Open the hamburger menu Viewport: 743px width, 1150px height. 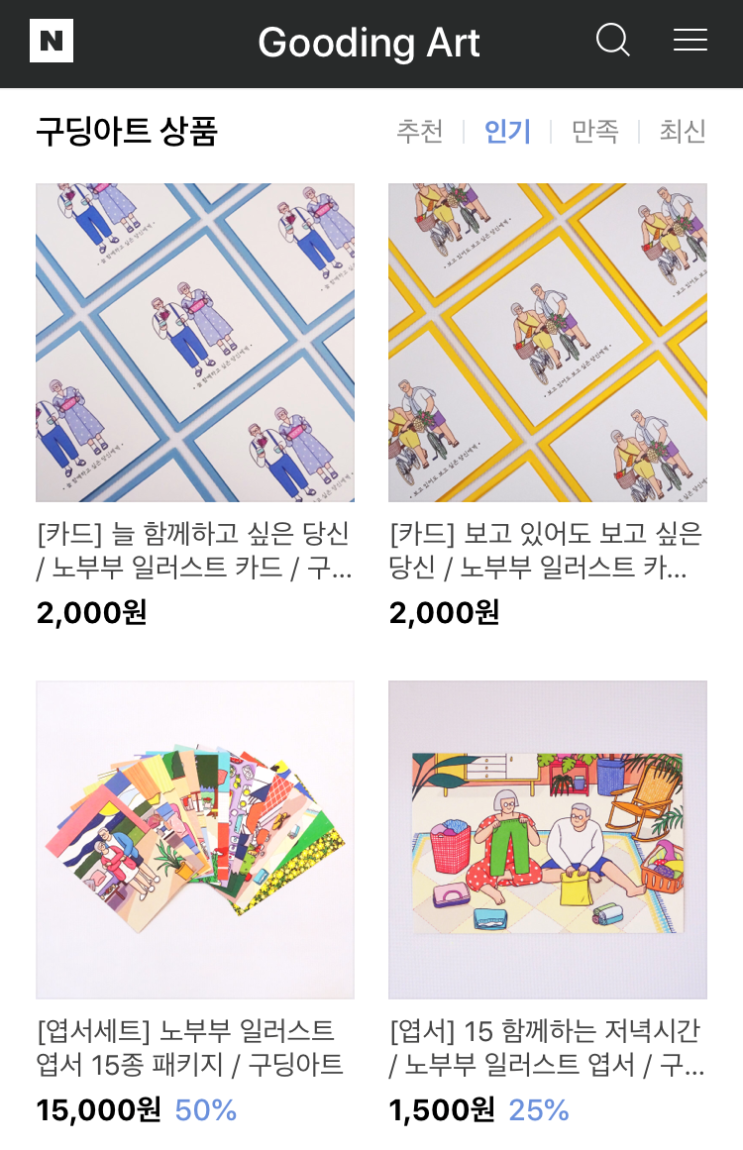click(x=690, y=40)
